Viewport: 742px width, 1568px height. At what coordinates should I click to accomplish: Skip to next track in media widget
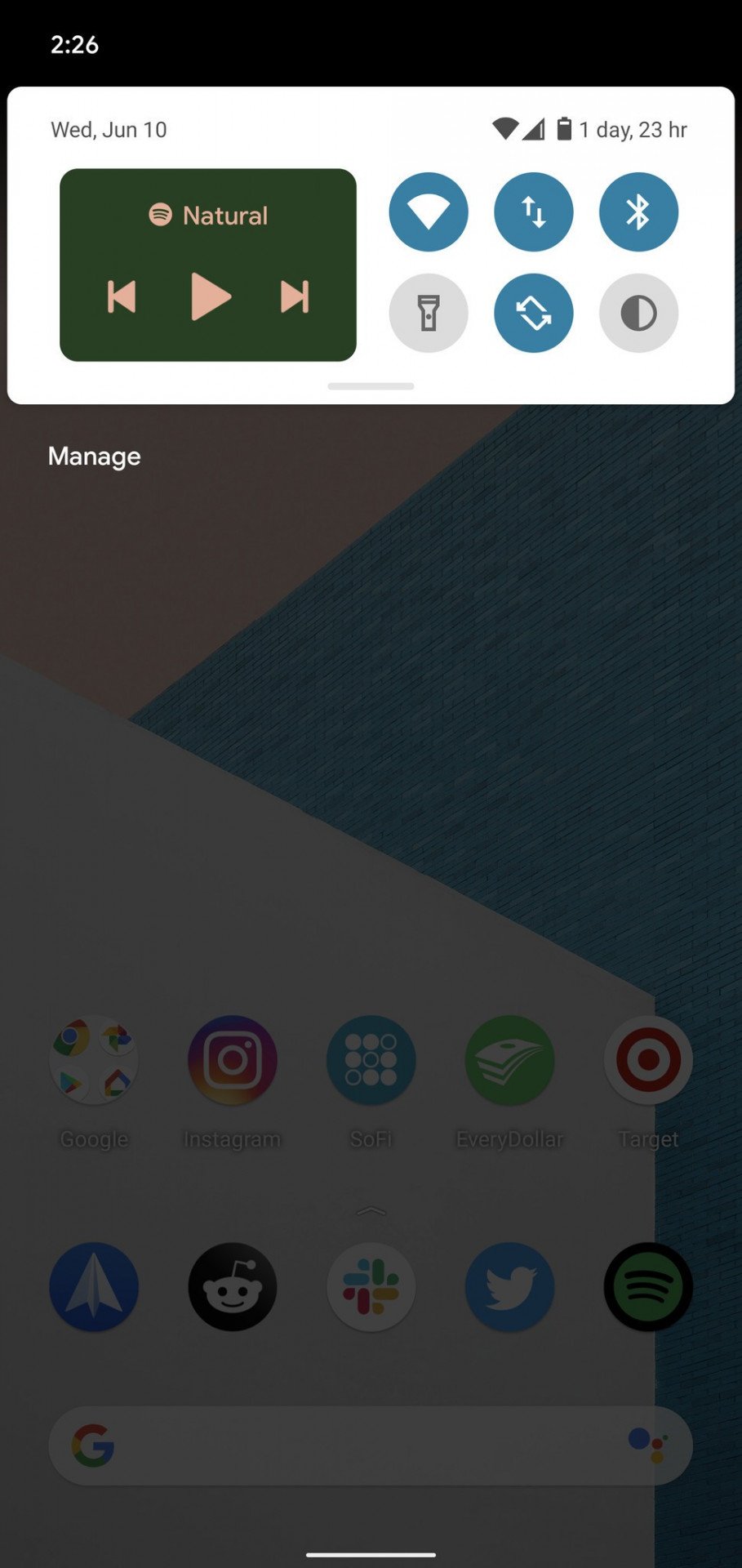[295, 296]
